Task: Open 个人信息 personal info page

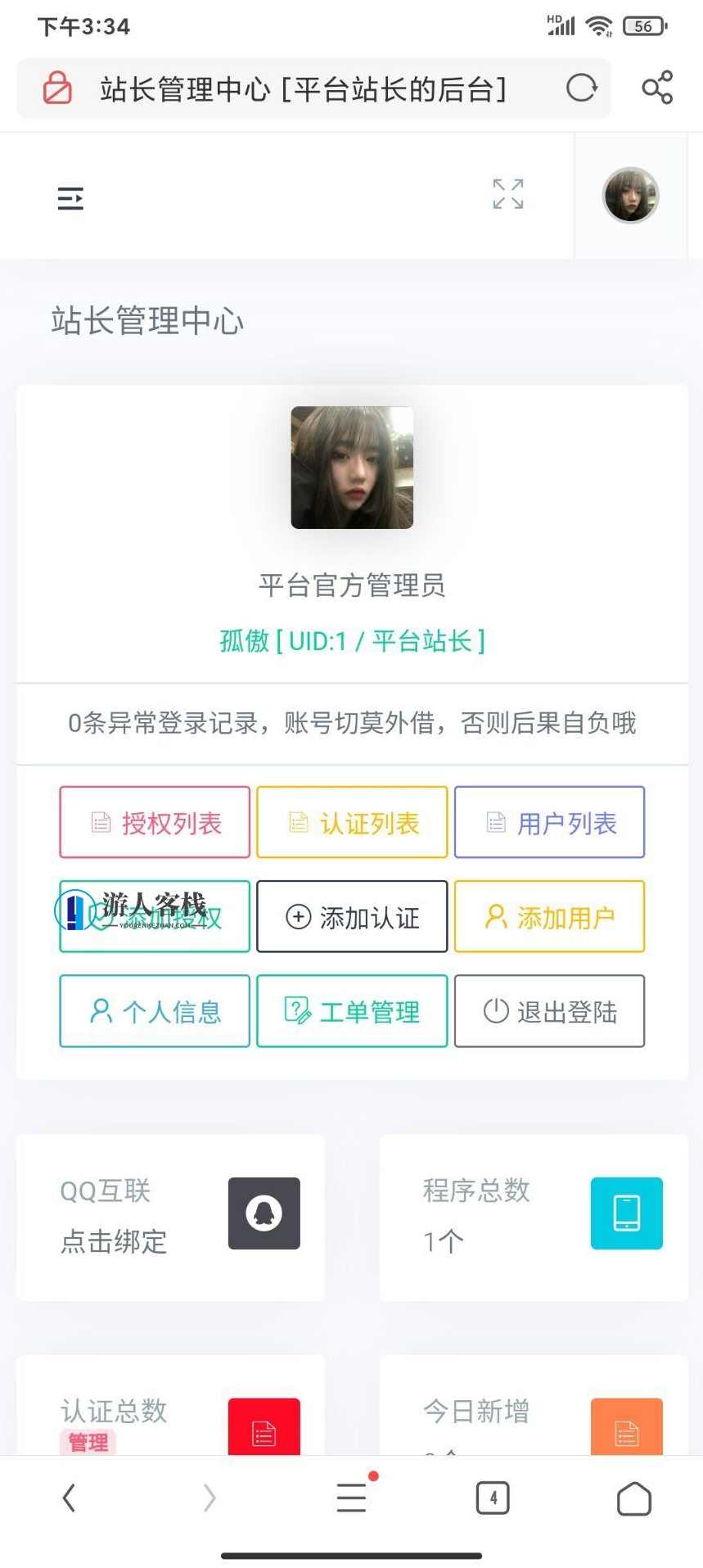Action: [154, 1011]
